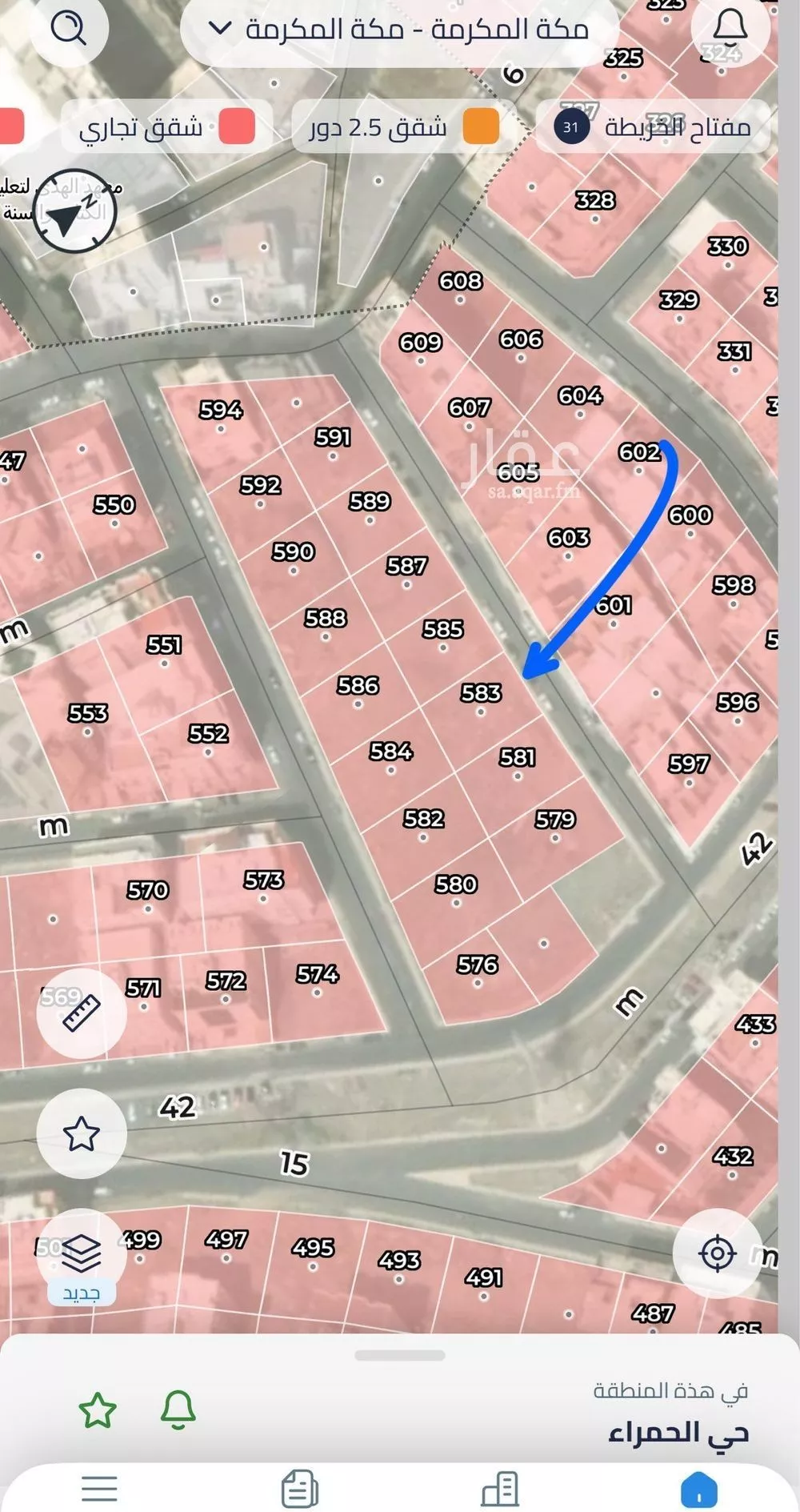Open favorites with the star map button
Screen dimensions: 800x1512
pyautogui.click(x=81, y=1134)
